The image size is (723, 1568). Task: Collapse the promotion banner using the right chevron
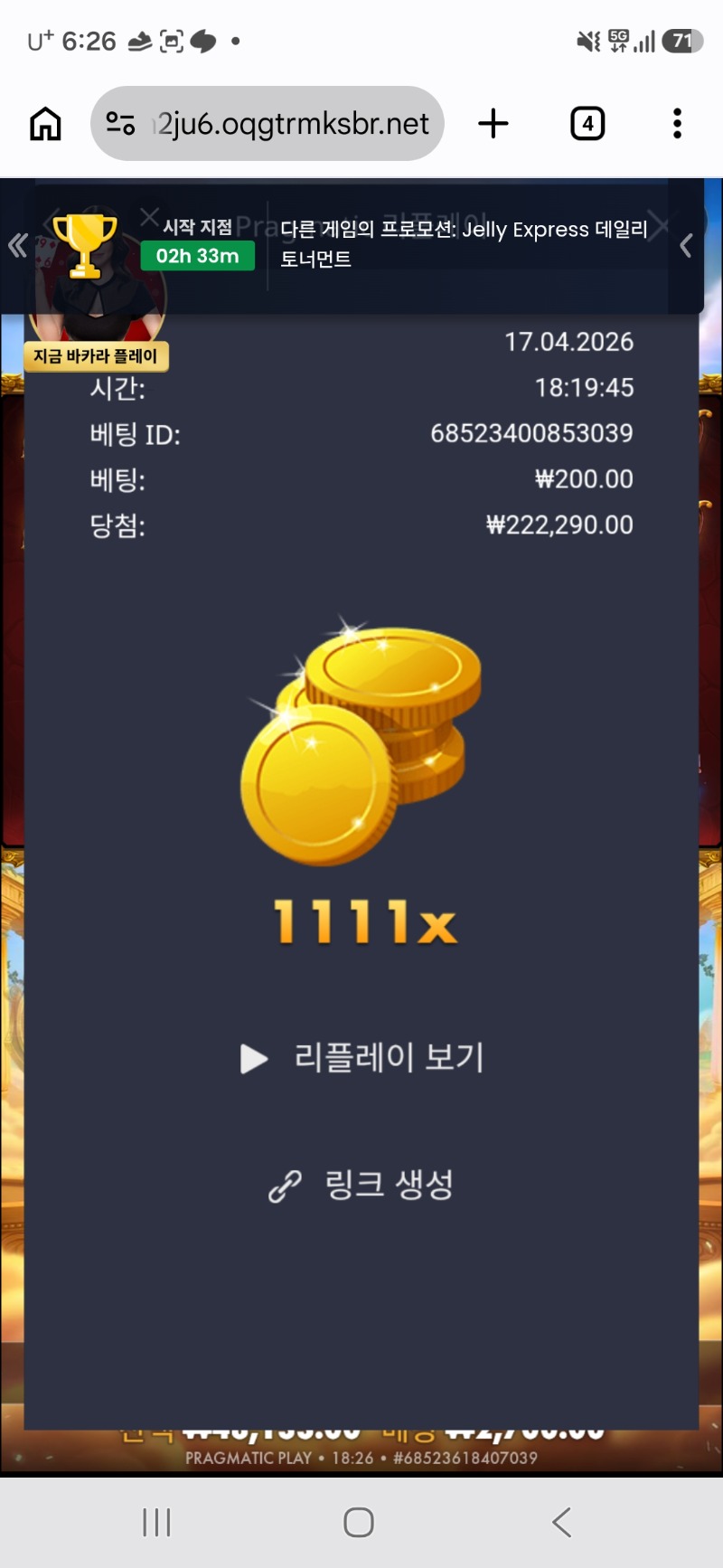click(x=686, y=245)
